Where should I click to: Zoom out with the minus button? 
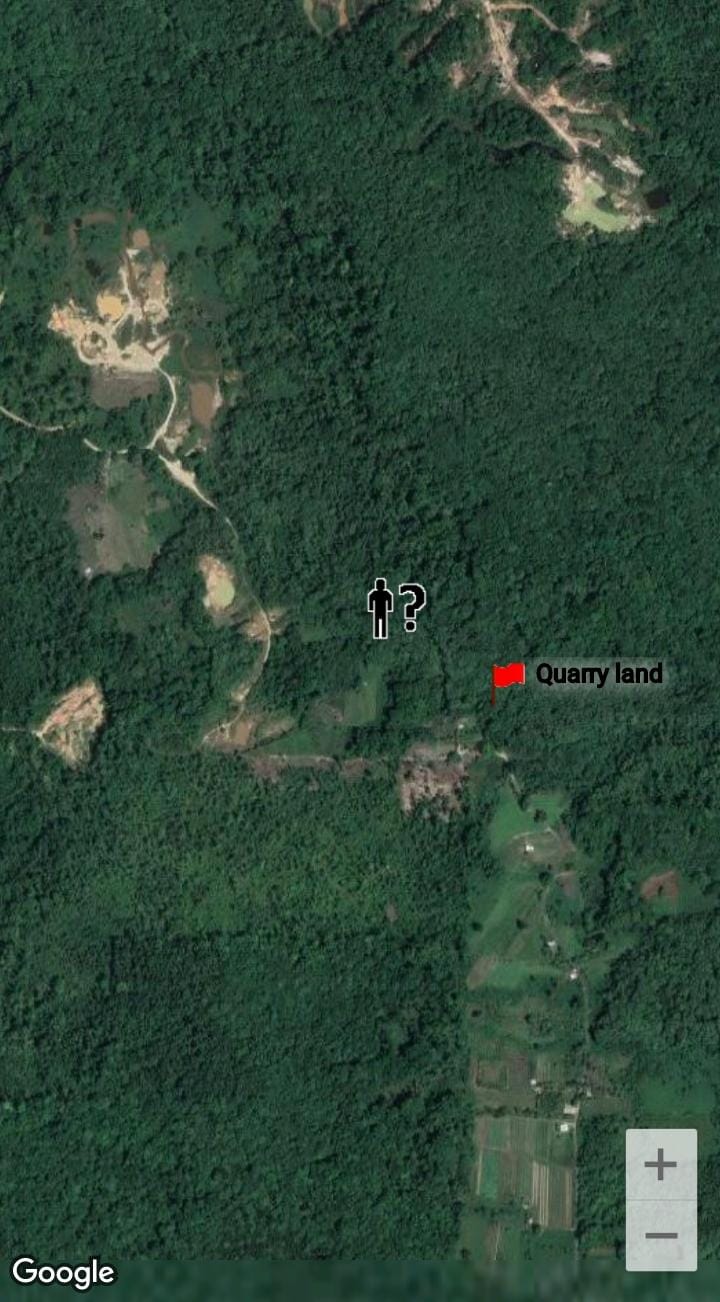pyautogui.click(x=660, y=1236)
